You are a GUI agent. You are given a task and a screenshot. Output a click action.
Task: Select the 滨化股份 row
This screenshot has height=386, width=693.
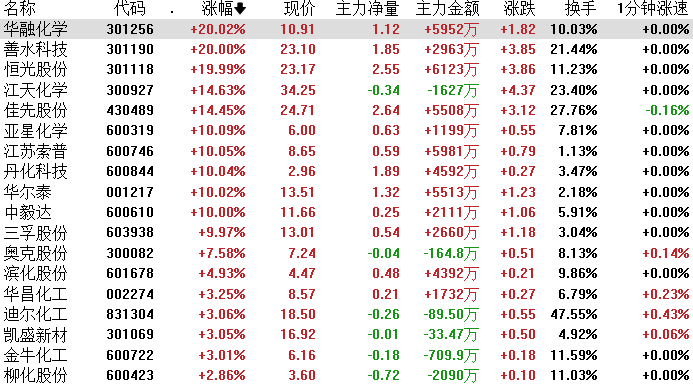[x=346, y=273]
